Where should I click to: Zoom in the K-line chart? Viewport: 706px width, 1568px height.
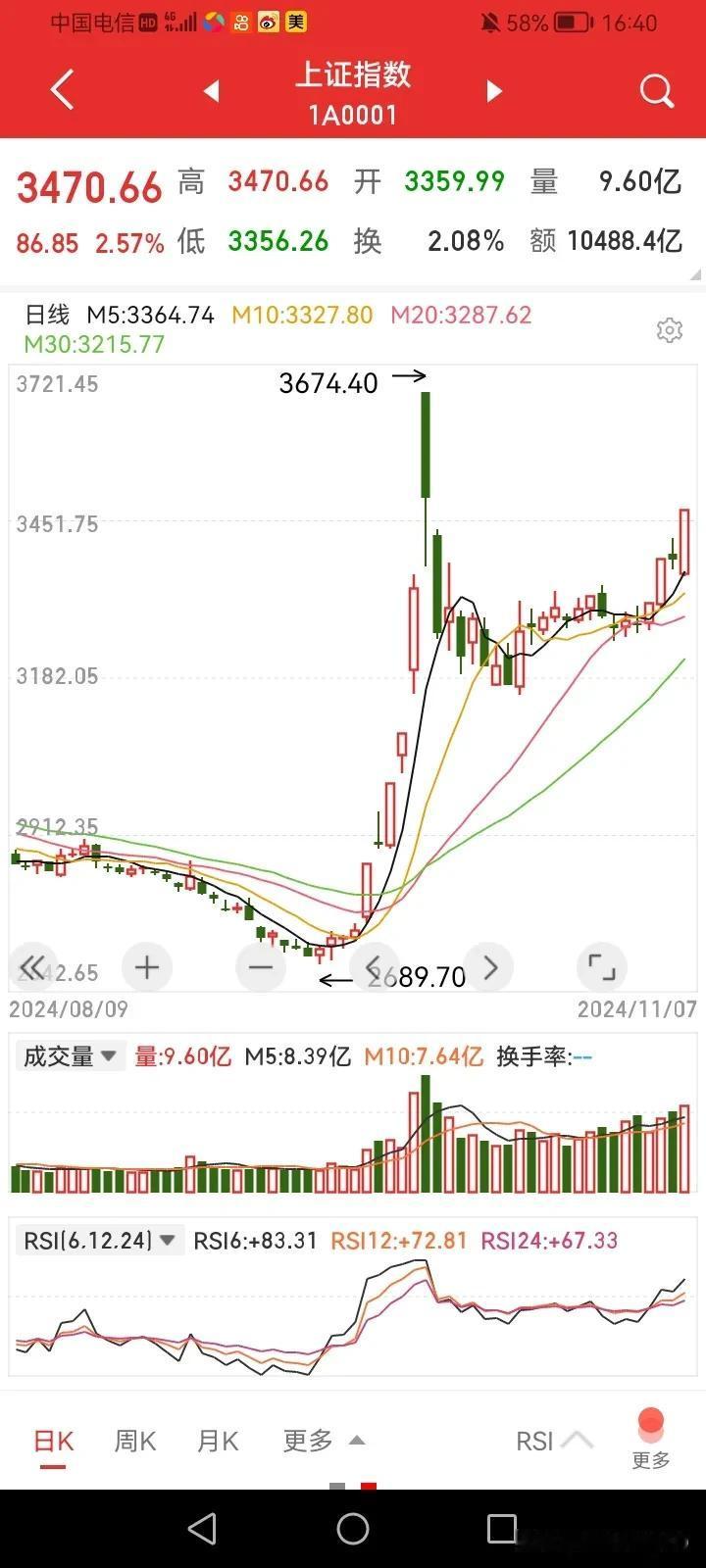pyautogui.click(x=147, y=967)
